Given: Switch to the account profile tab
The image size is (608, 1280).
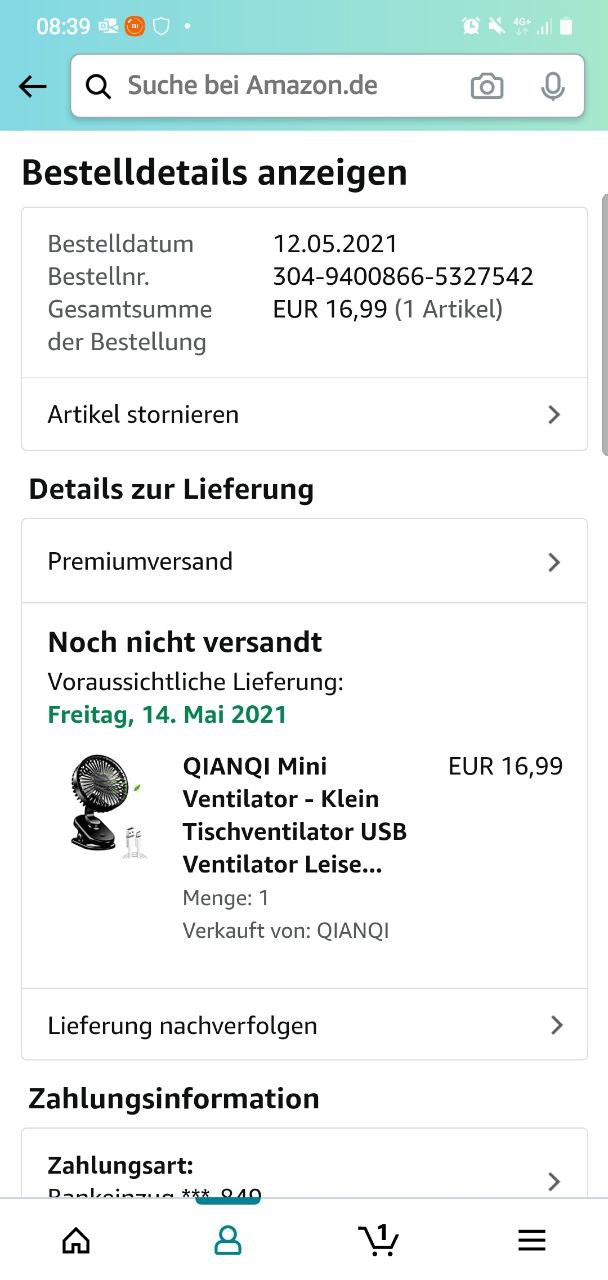Looking at the screenshot, I should [228, 1241].
